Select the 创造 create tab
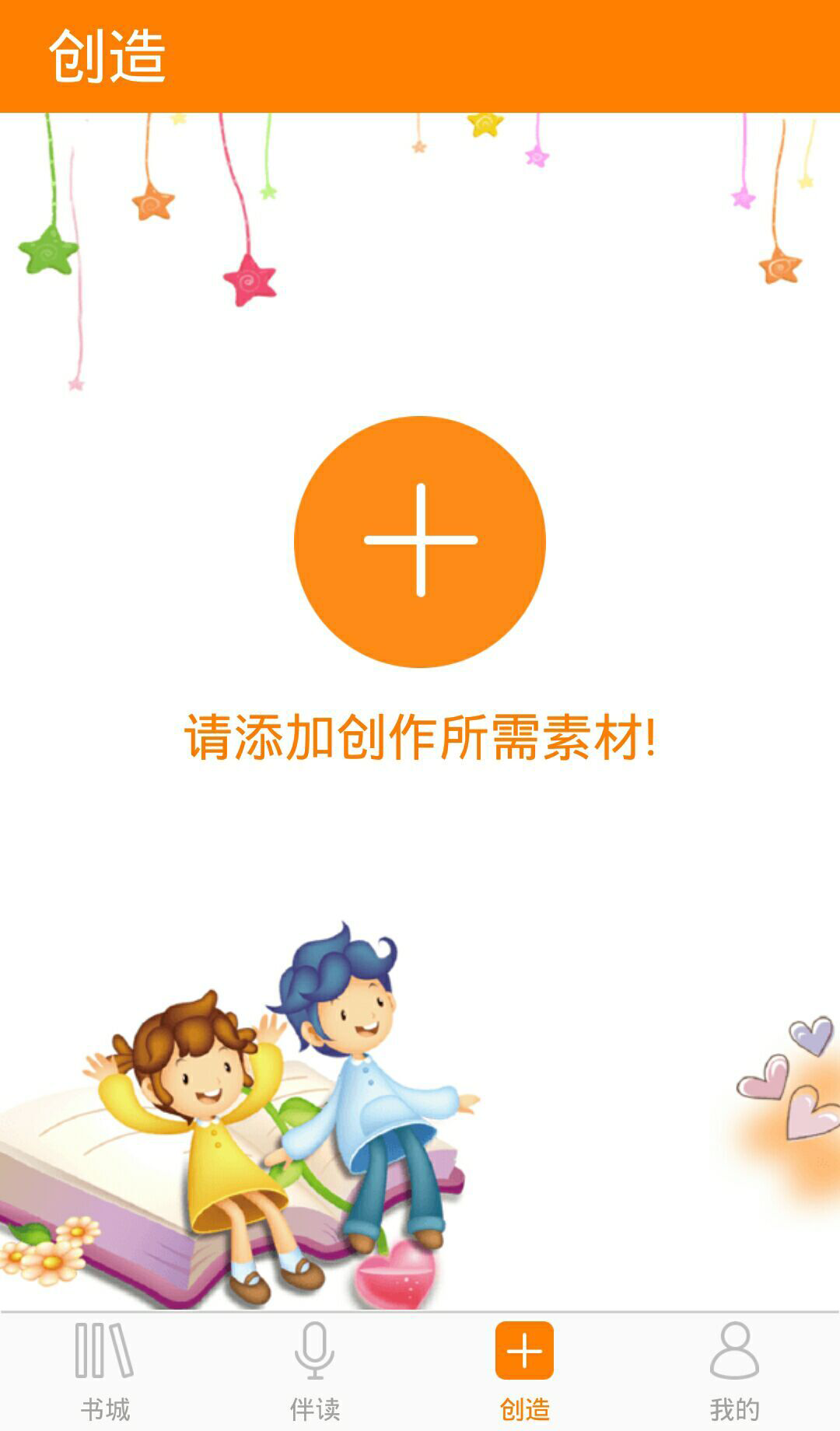The width and height of the screenshot is (840, 1431). click(524, 1370)
